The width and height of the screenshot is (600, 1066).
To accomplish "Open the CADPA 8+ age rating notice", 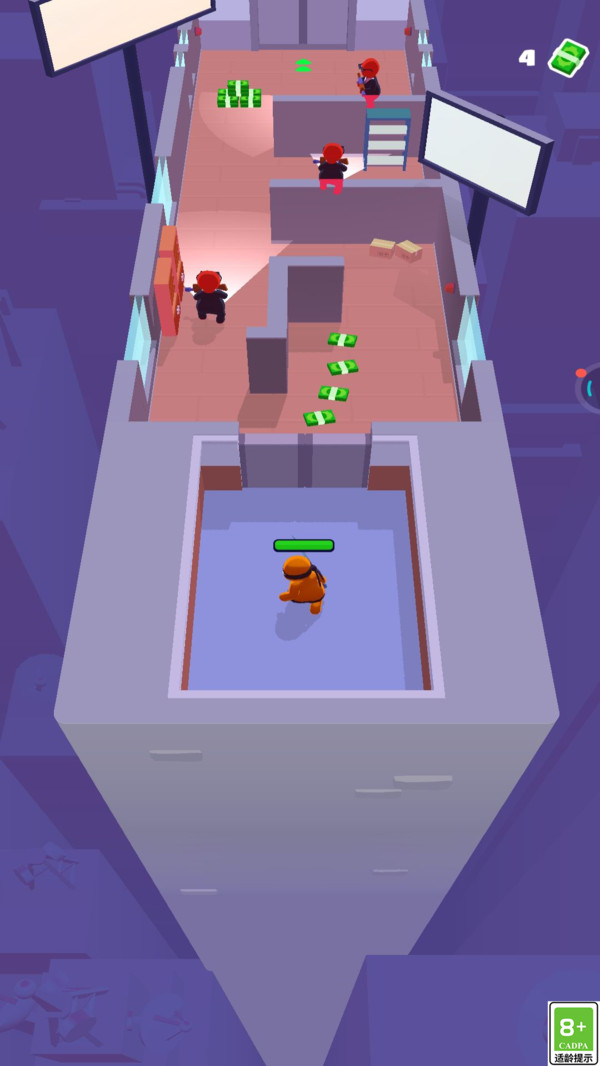I will pyautogui.click(x=573, y=1033).
